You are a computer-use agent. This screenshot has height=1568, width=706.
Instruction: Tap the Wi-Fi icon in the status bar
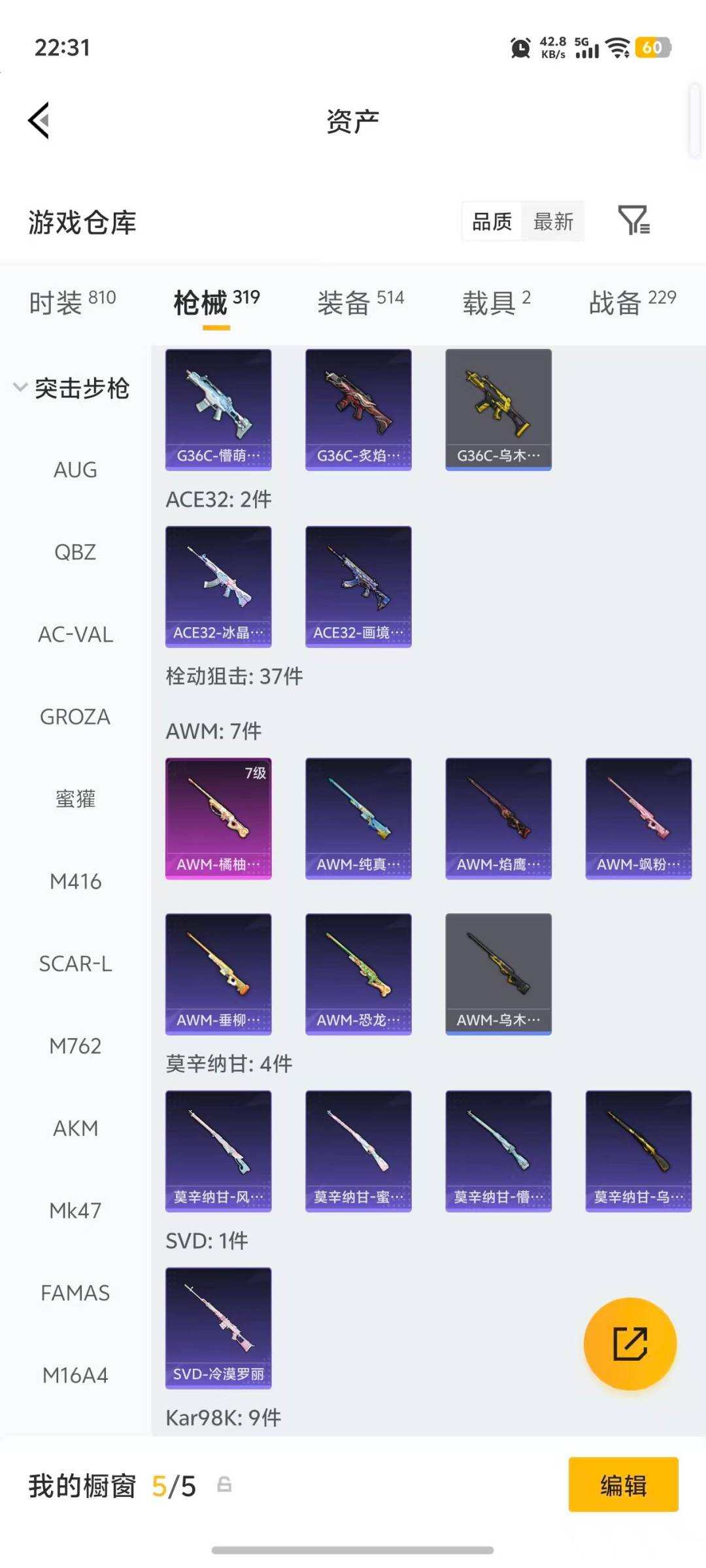(x=615, y=48)
